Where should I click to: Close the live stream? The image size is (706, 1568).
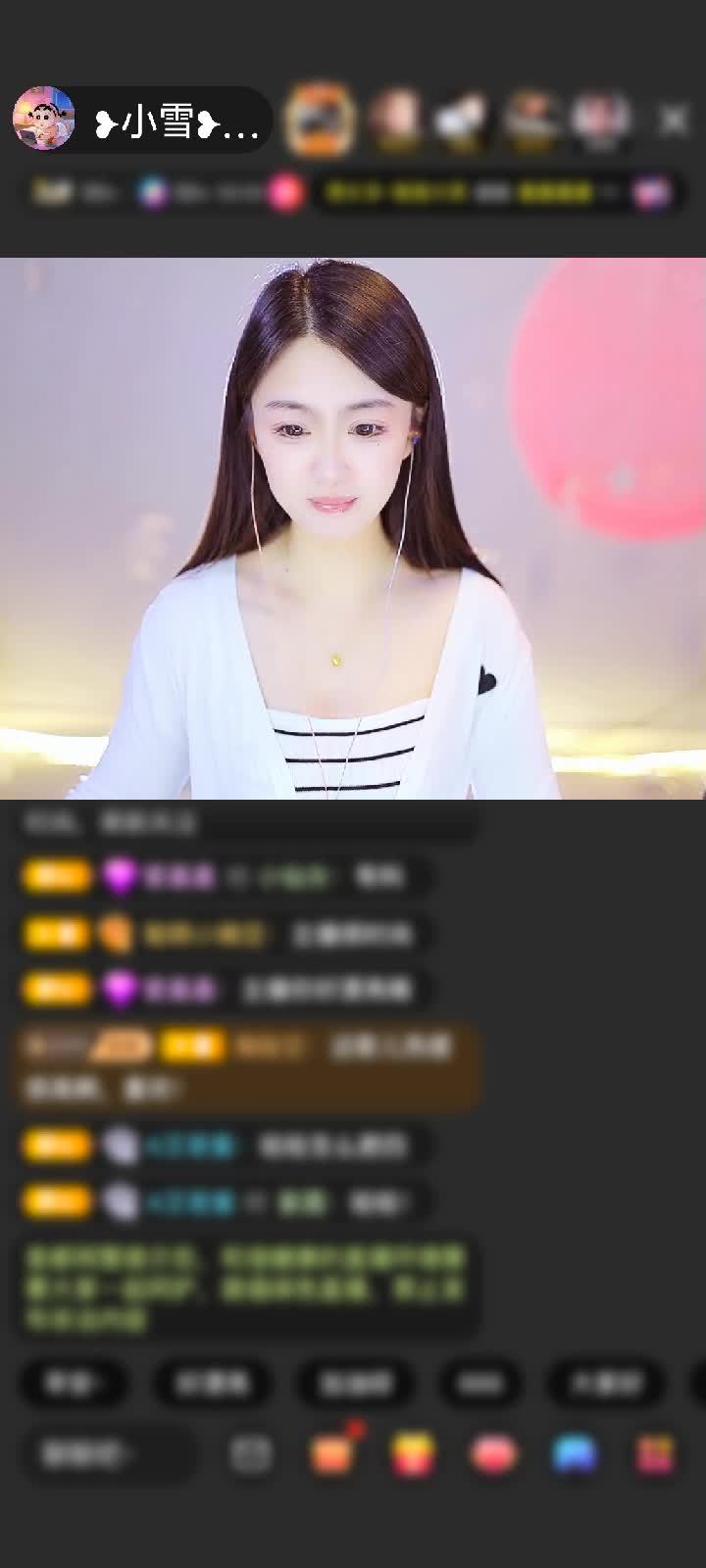674,121
